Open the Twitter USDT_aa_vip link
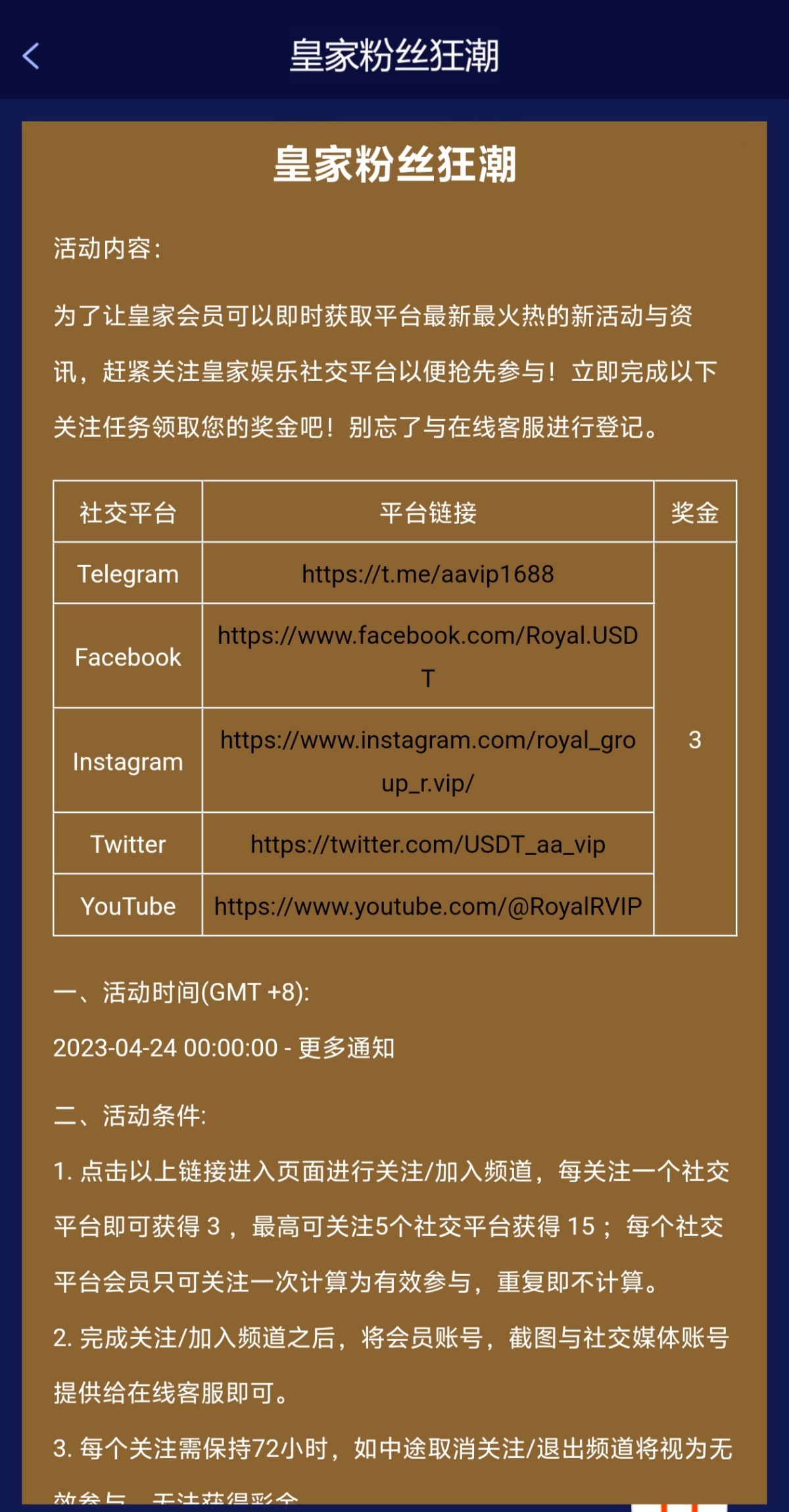 tap(427, 844)
